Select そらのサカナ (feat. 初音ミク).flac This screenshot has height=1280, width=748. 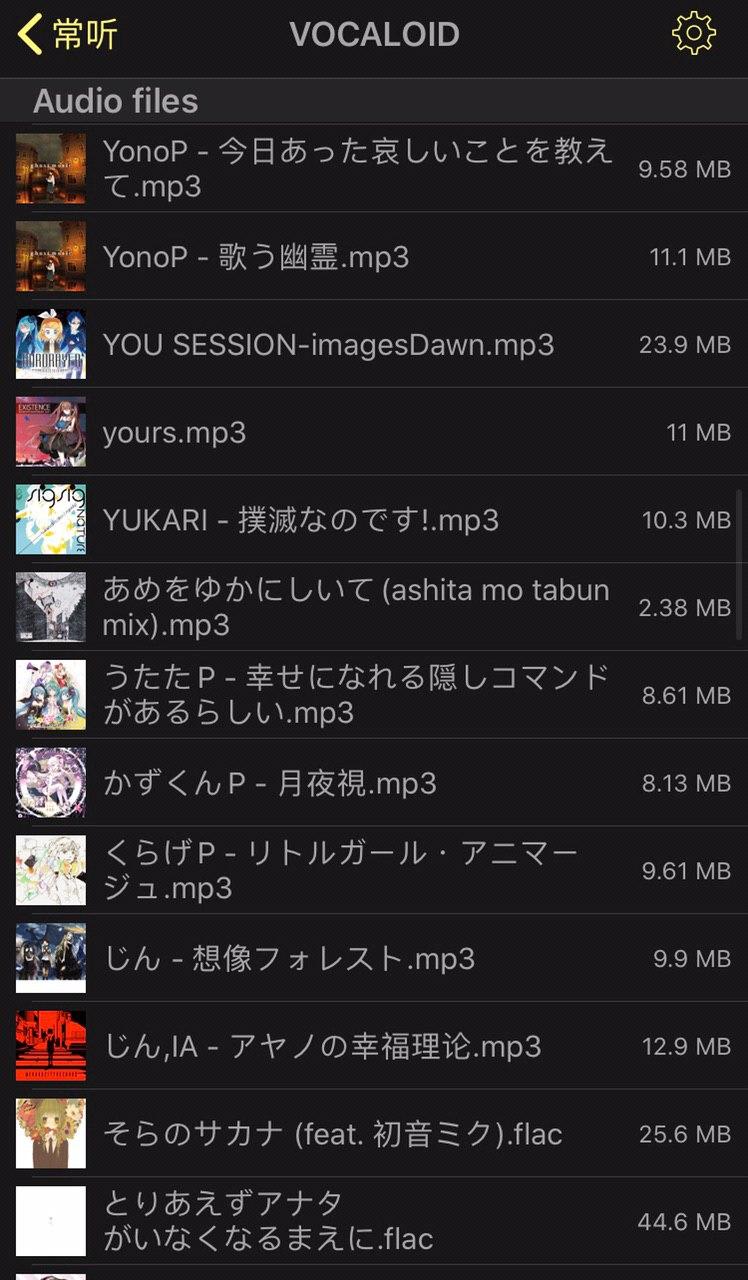pyautogui.click(x=332, y=1134)
